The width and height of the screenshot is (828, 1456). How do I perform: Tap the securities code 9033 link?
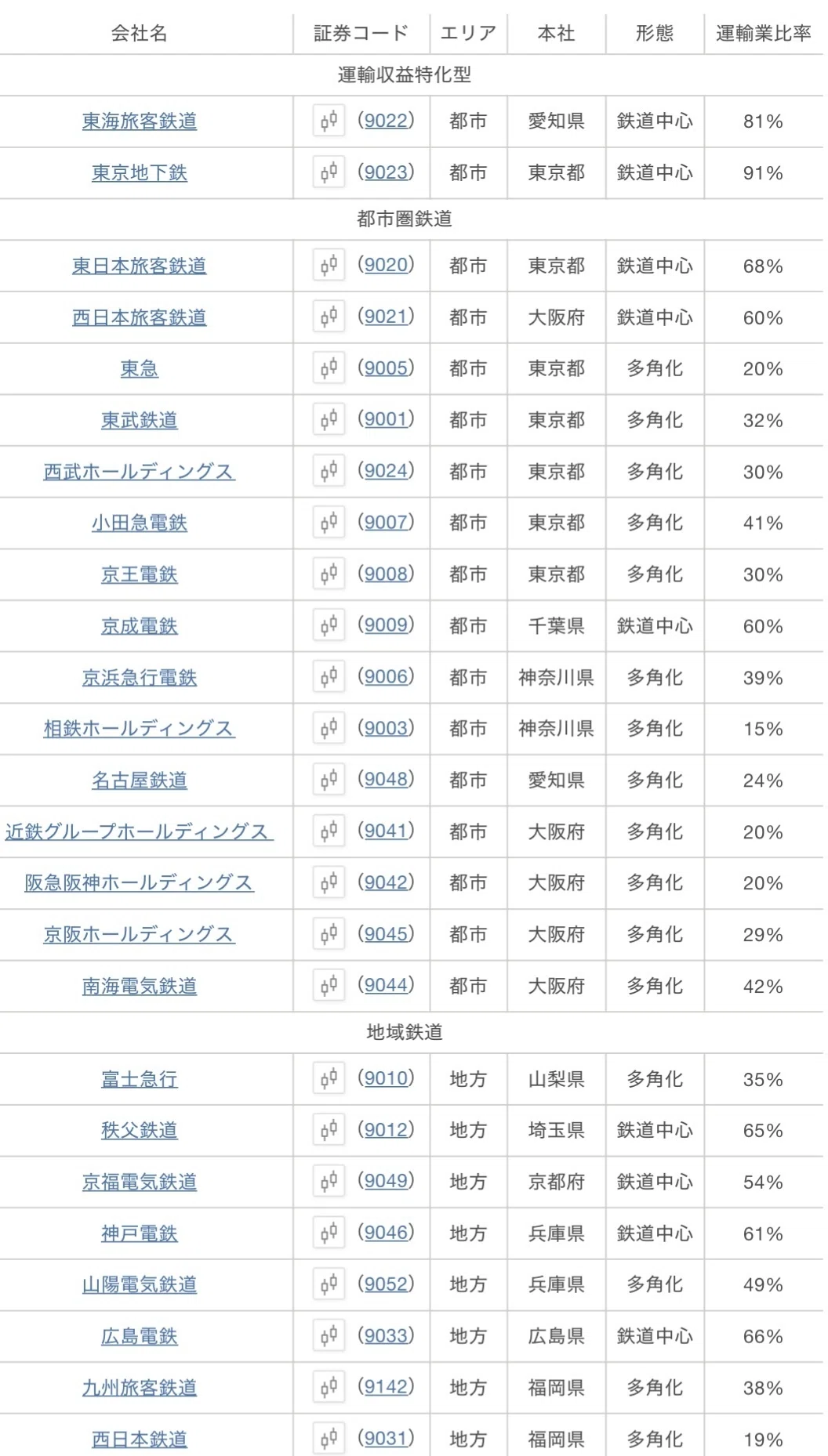[386, 1336]
